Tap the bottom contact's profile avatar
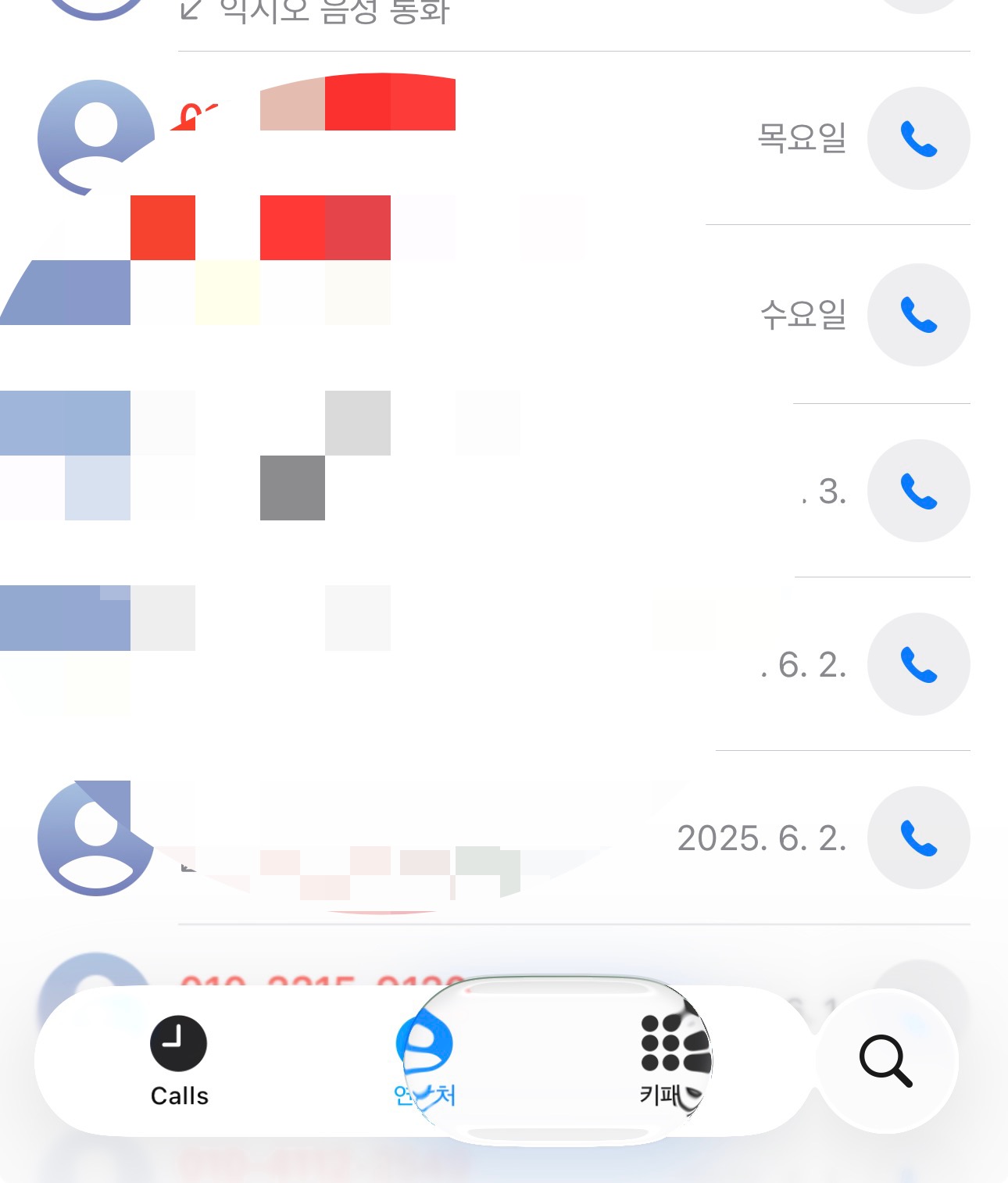 94,837
